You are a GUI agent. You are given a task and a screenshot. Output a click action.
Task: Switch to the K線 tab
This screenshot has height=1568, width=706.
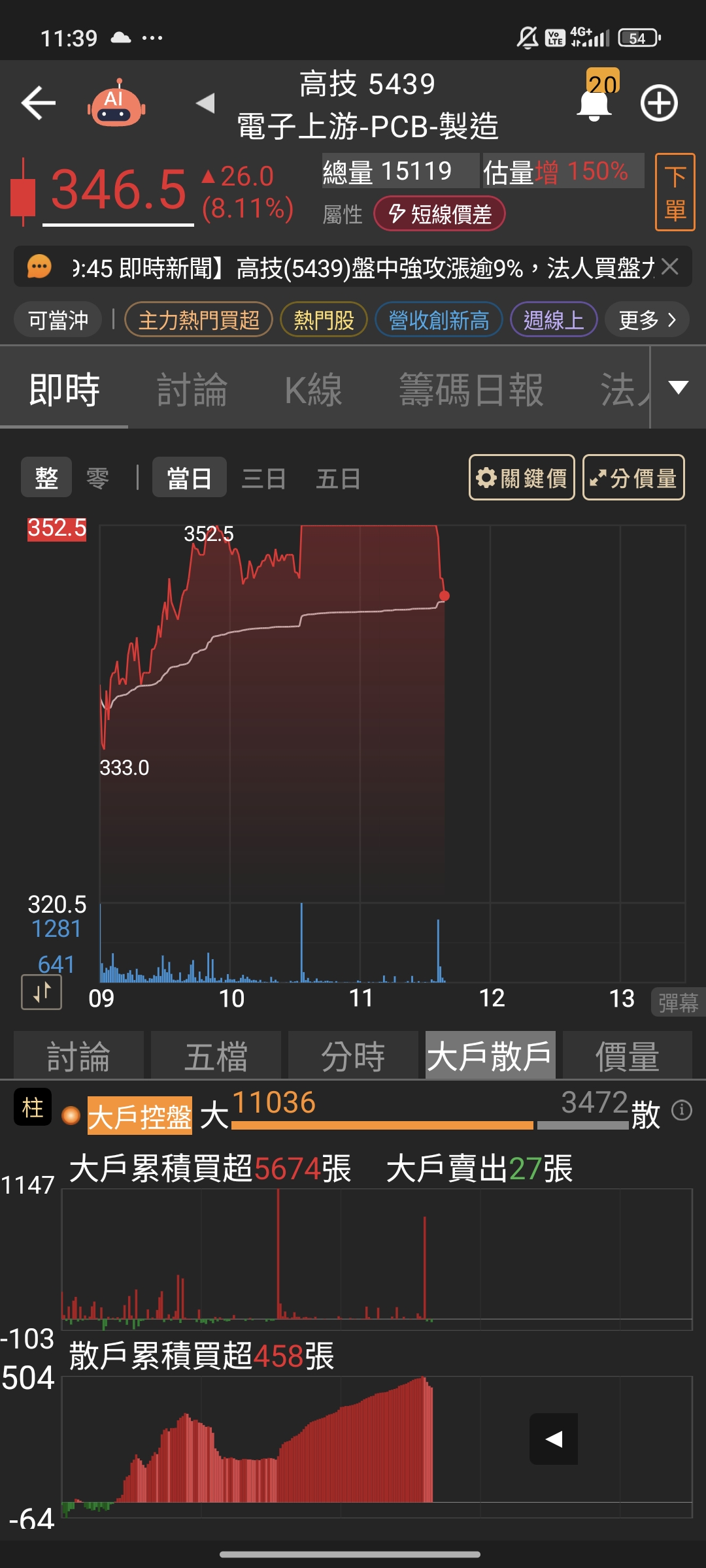click(313, 390)
